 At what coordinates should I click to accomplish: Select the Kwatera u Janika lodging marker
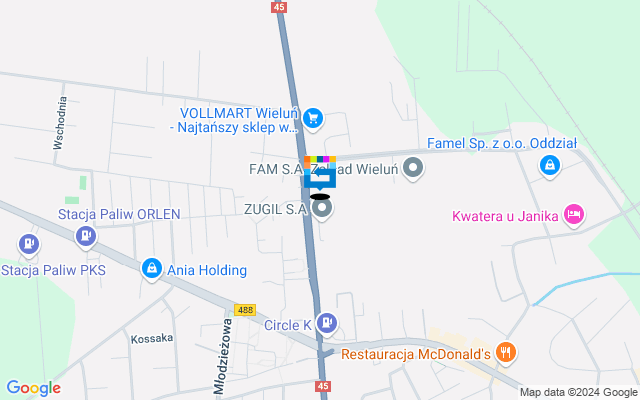573,213
